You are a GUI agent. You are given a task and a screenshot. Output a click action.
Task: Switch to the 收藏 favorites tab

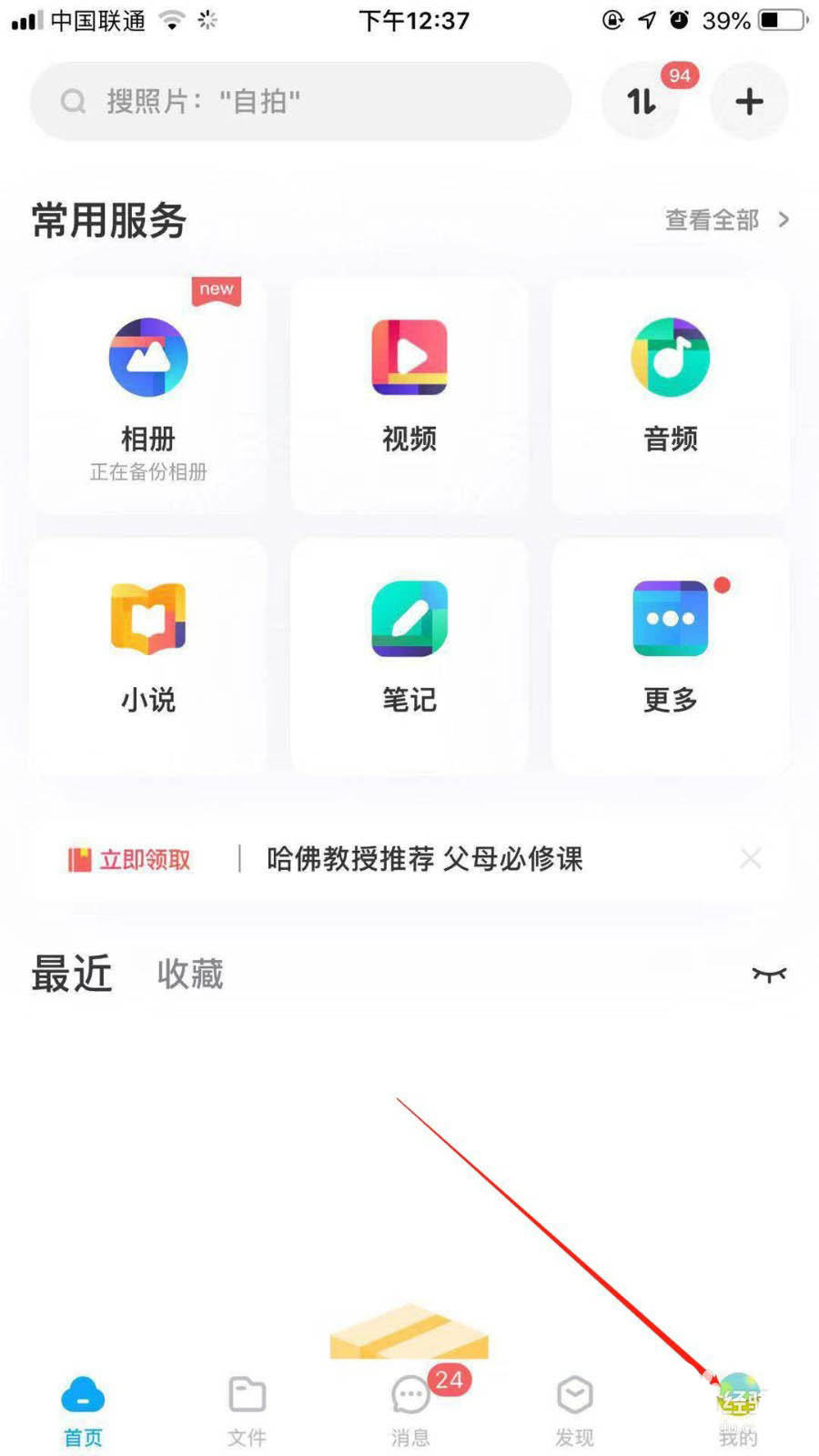click(x=190, y=974)
